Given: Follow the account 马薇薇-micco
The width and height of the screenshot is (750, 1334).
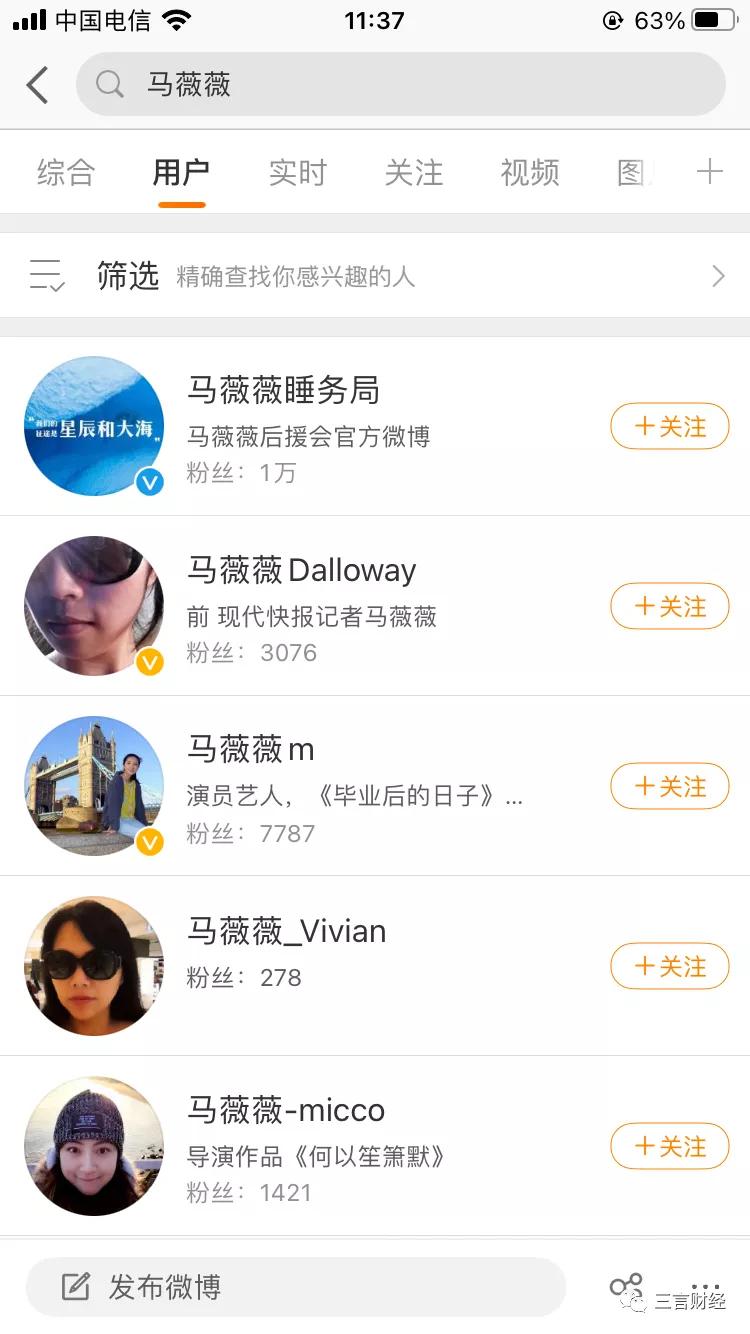Looking at the screenshot, I should point(669,1147).
